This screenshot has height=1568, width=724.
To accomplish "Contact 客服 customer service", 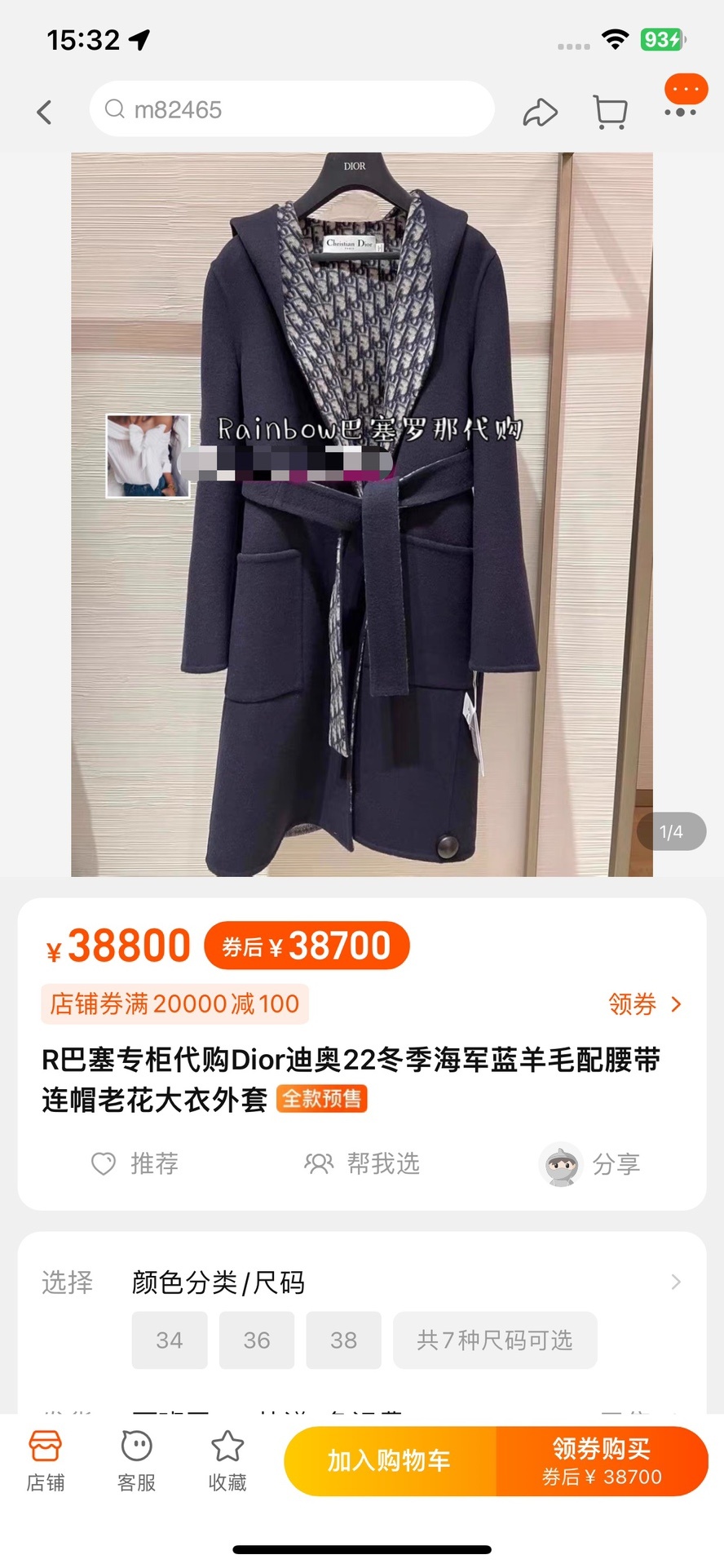I will tap(136, 1460).
